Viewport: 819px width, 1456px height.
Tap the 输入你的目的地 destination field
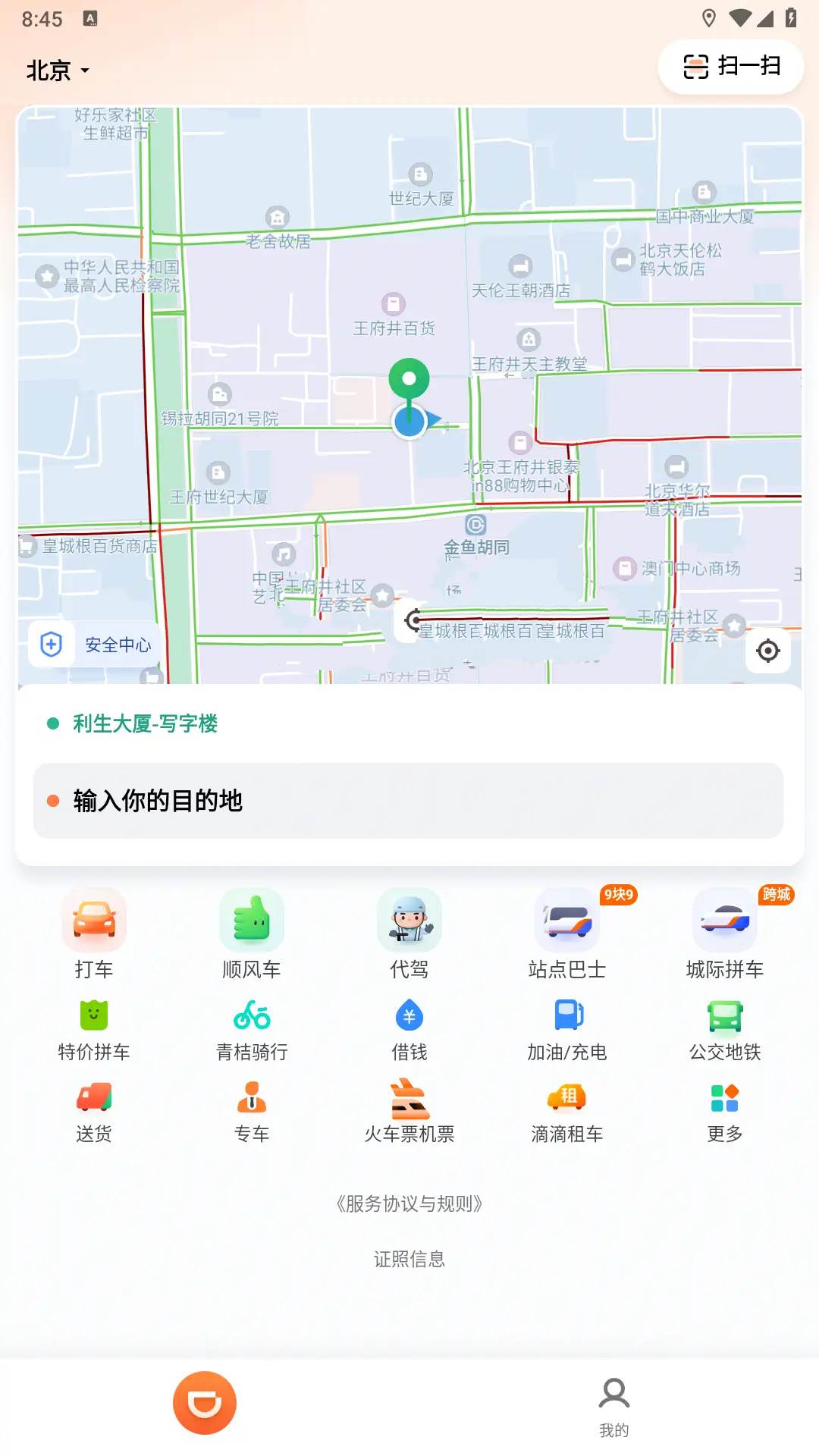(408, 801)
